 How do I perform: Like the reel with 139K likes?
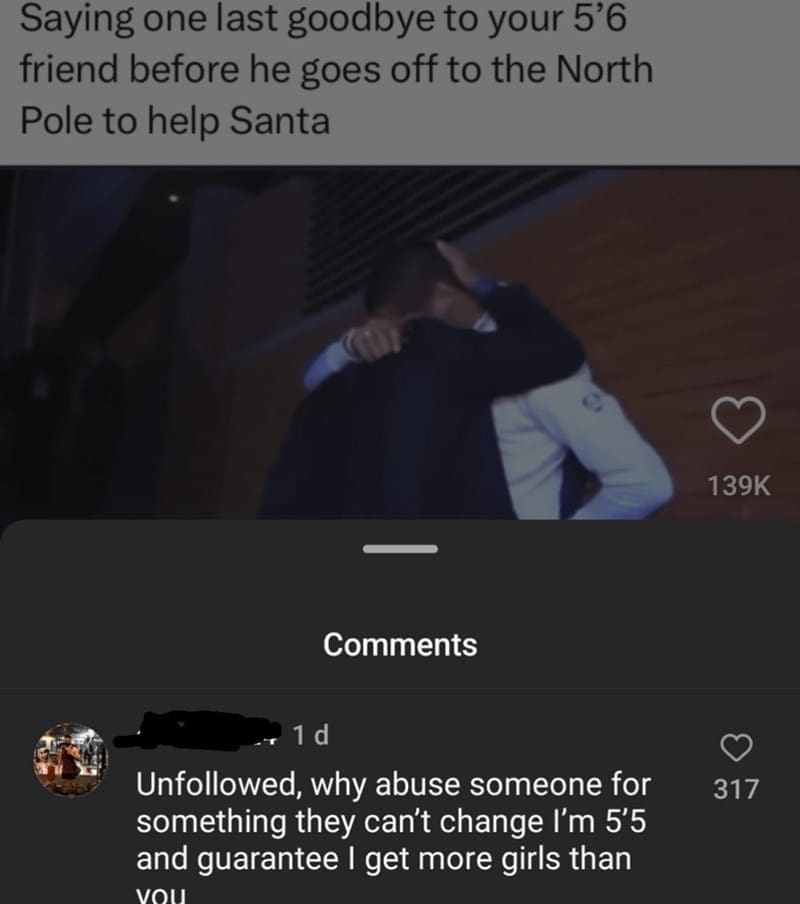coord(738,421)
